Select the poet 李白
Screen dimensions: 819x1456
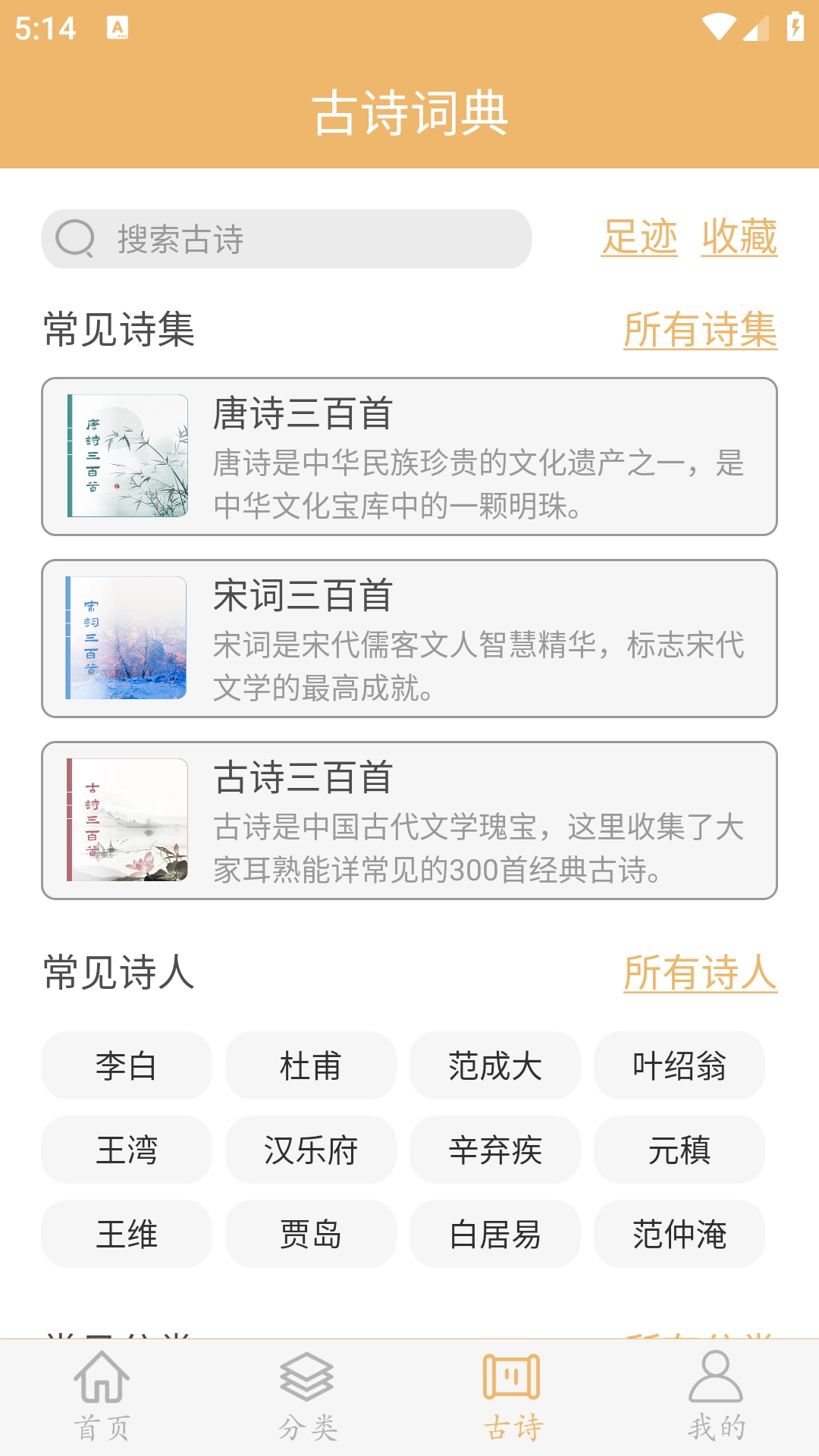point(126,1066)
